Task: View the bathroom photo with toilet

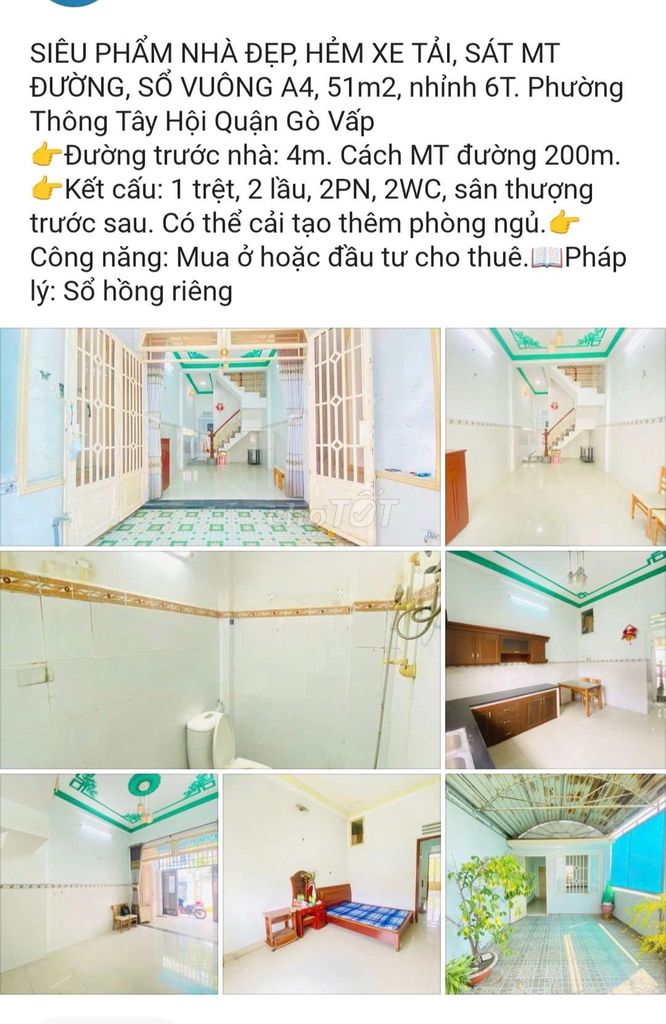Action: [219, 660]
